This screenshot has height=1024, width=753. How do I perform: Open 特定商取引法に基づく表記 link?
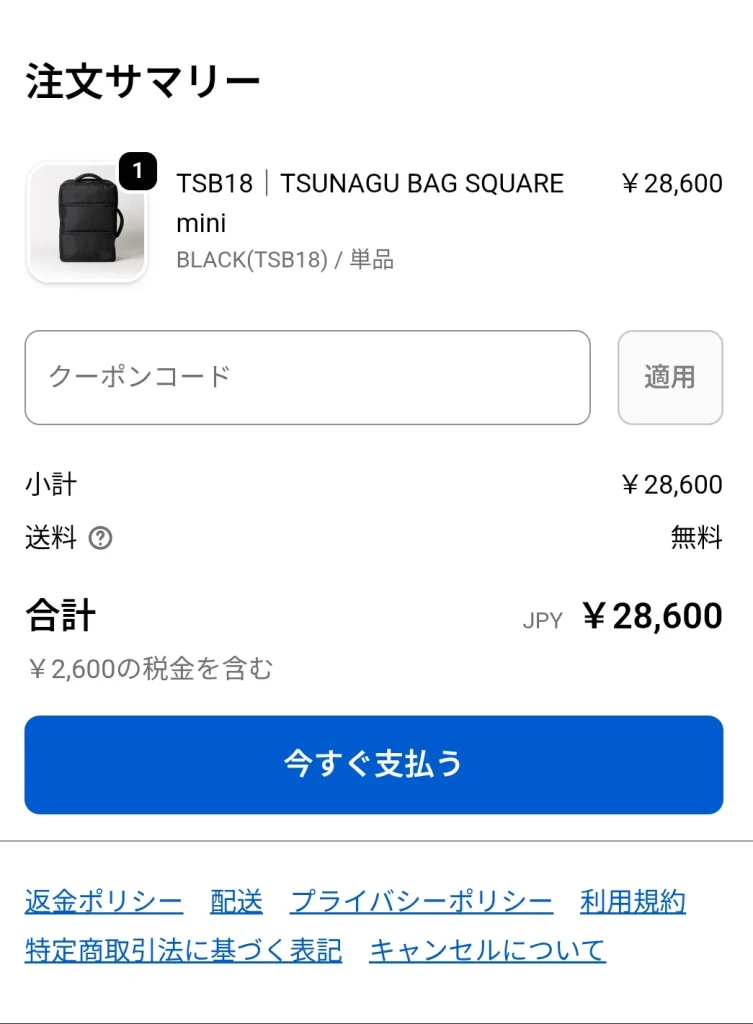(183, 950)
